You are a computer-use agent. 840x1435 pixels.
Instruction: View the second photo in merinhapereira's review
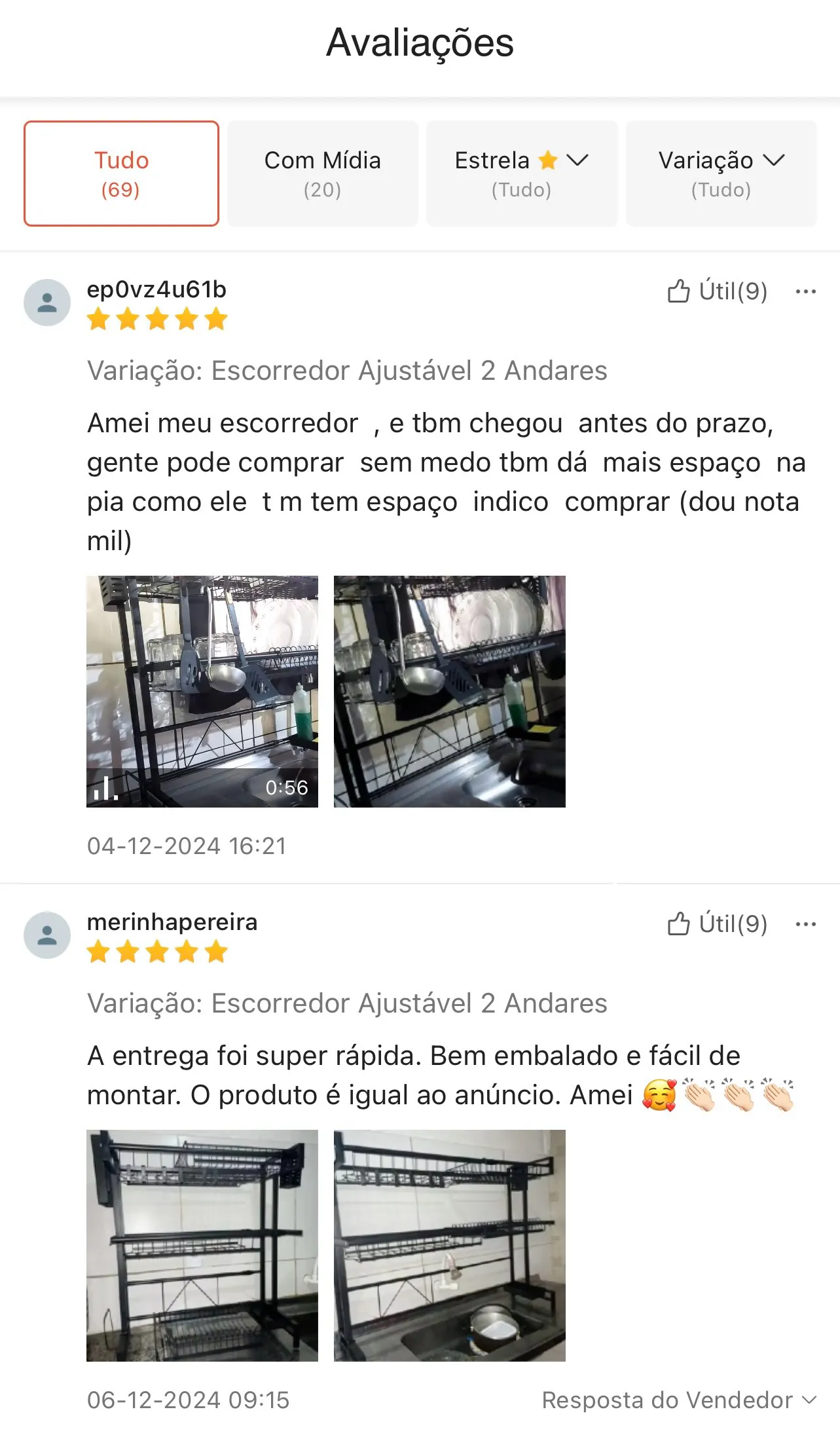pyautogui.click(x=450, y=1246)
